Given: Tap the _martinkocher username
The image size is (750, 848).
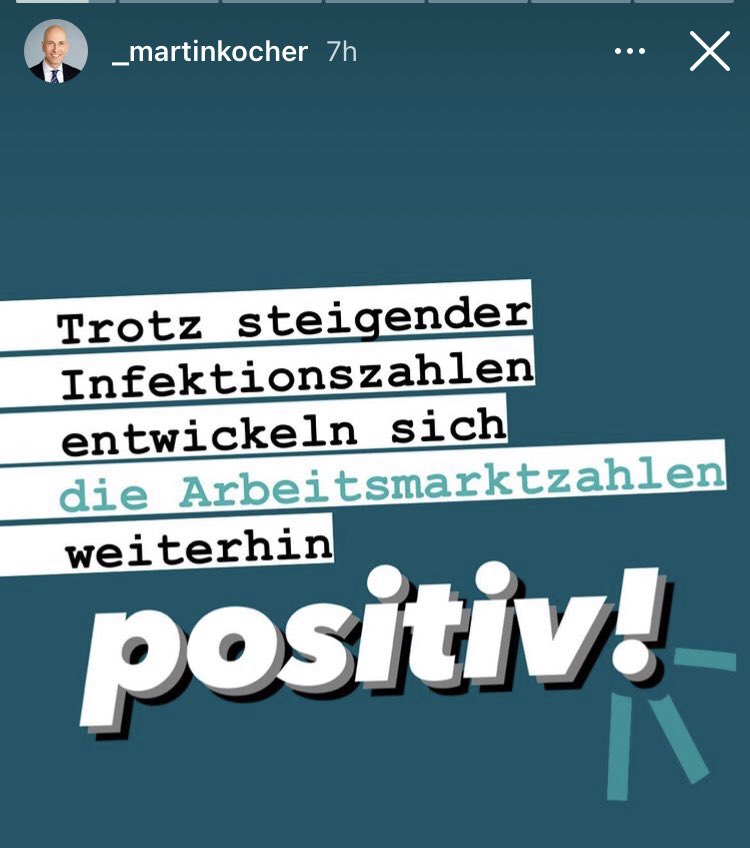Looking at the screenshot, I should pyautogui.click(x=210, y=52).
